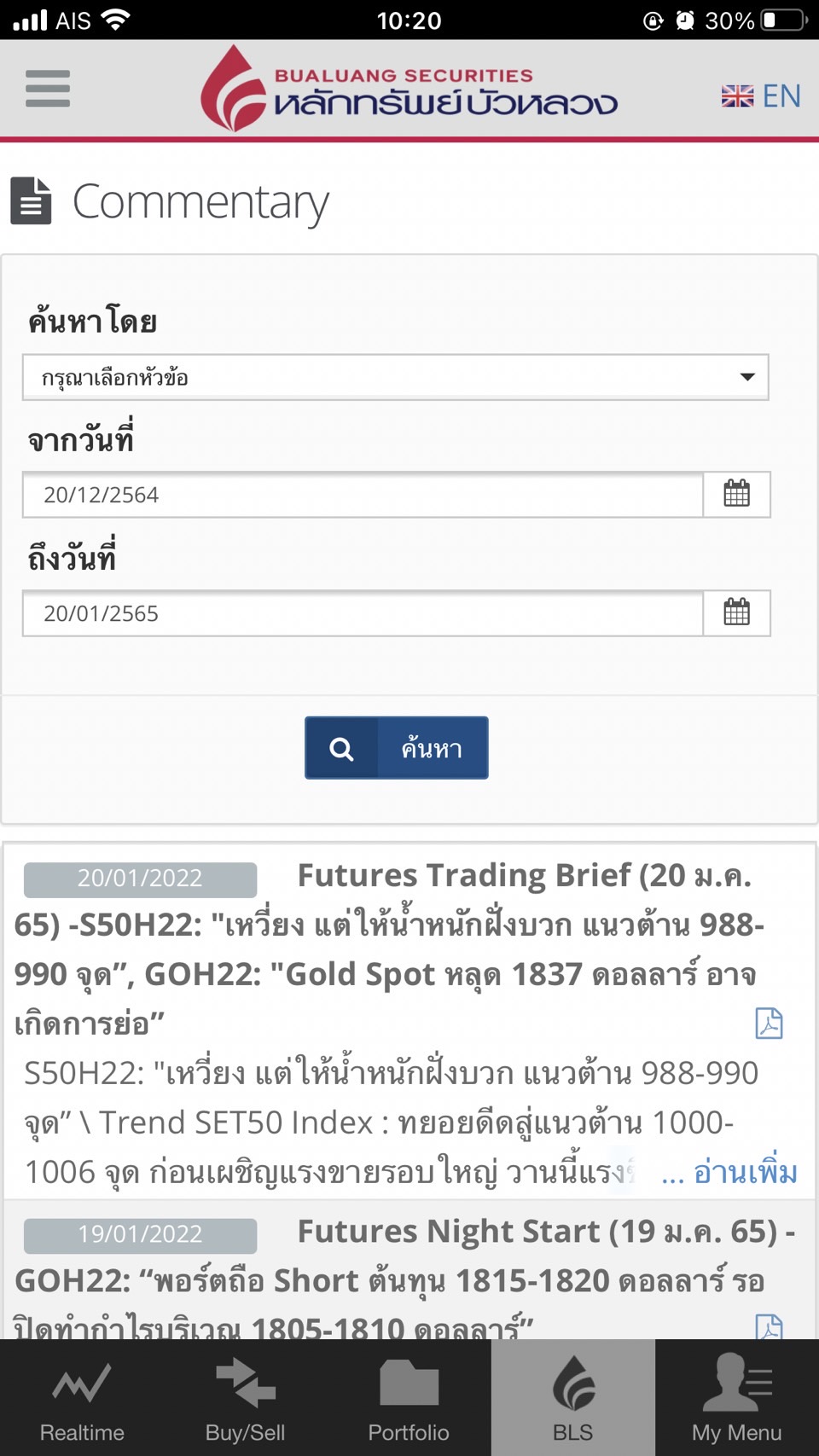Select the BLS tab

(x=572, y=1399)
